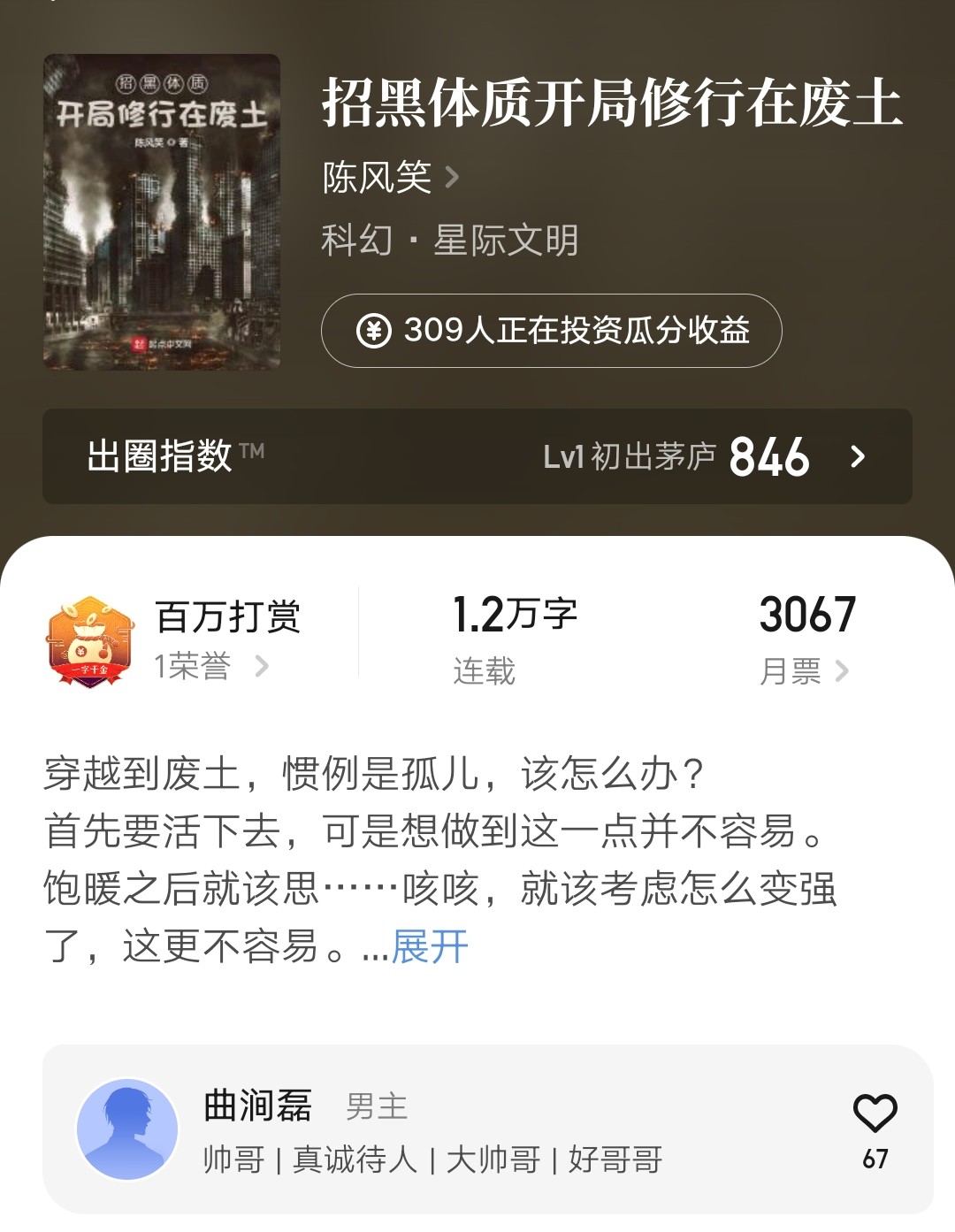Expand the synopsis with 展开
This screenshot has height=1232, width=955.
[430, 947]
